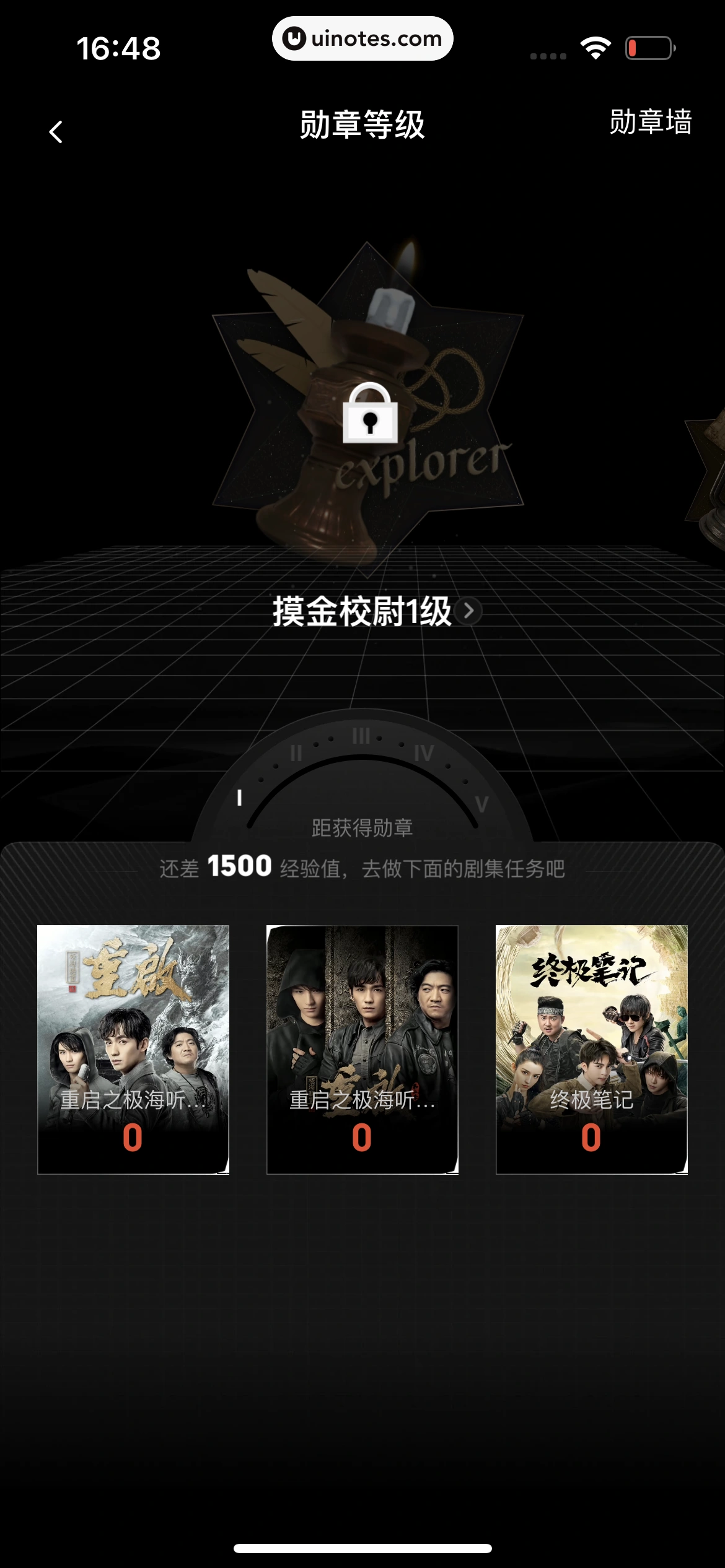Go back using the top-left arrow
This screenshot has width=725, height=1568.
(x=56, y=131)
